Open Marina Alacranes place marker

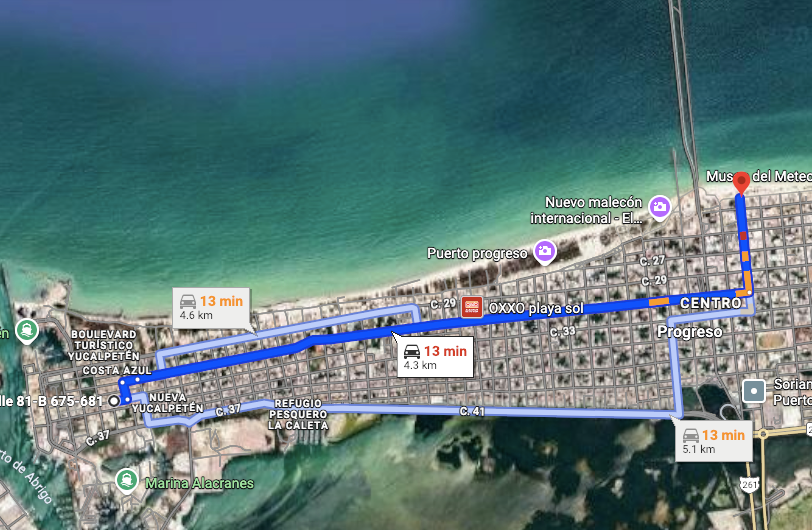click(126, 478)
